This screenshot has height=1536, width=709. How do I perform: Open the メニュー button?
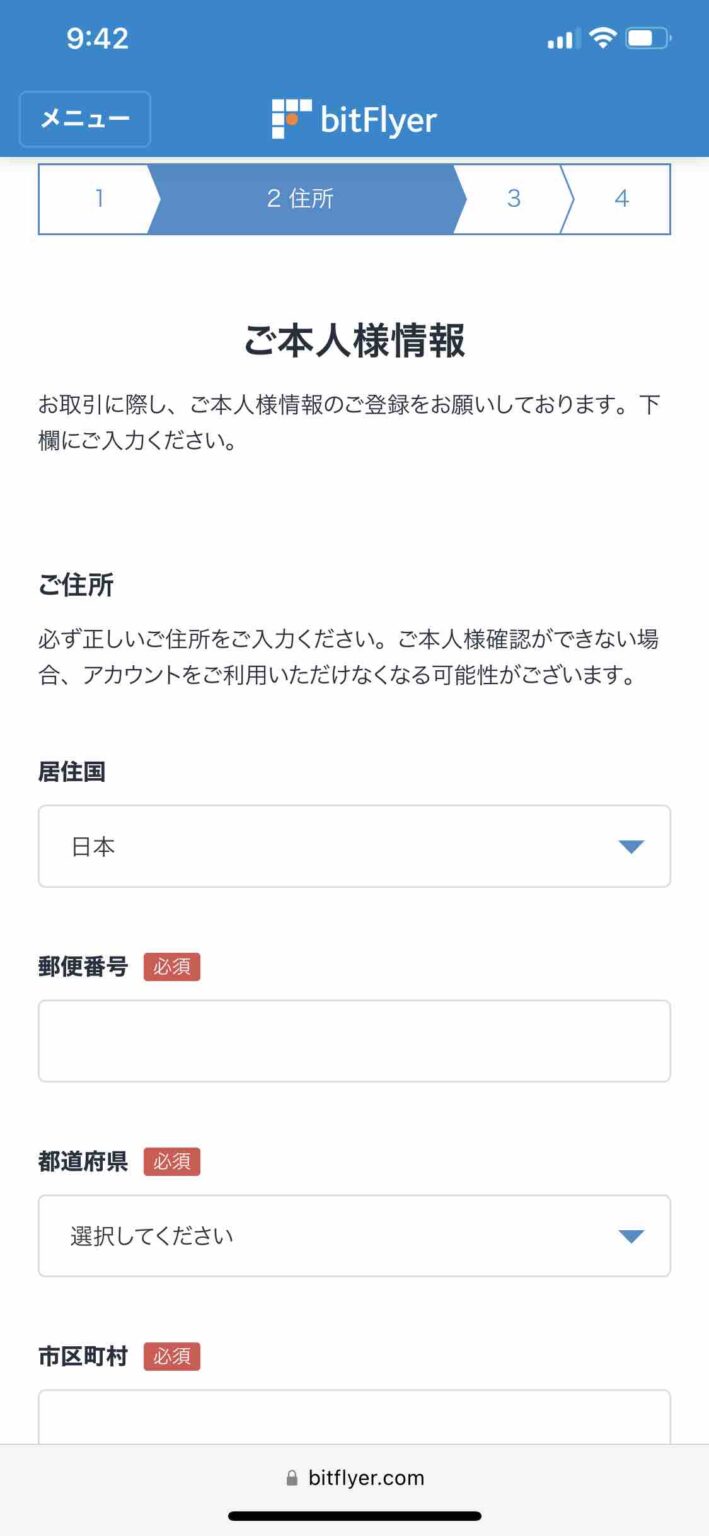point(85,120)
